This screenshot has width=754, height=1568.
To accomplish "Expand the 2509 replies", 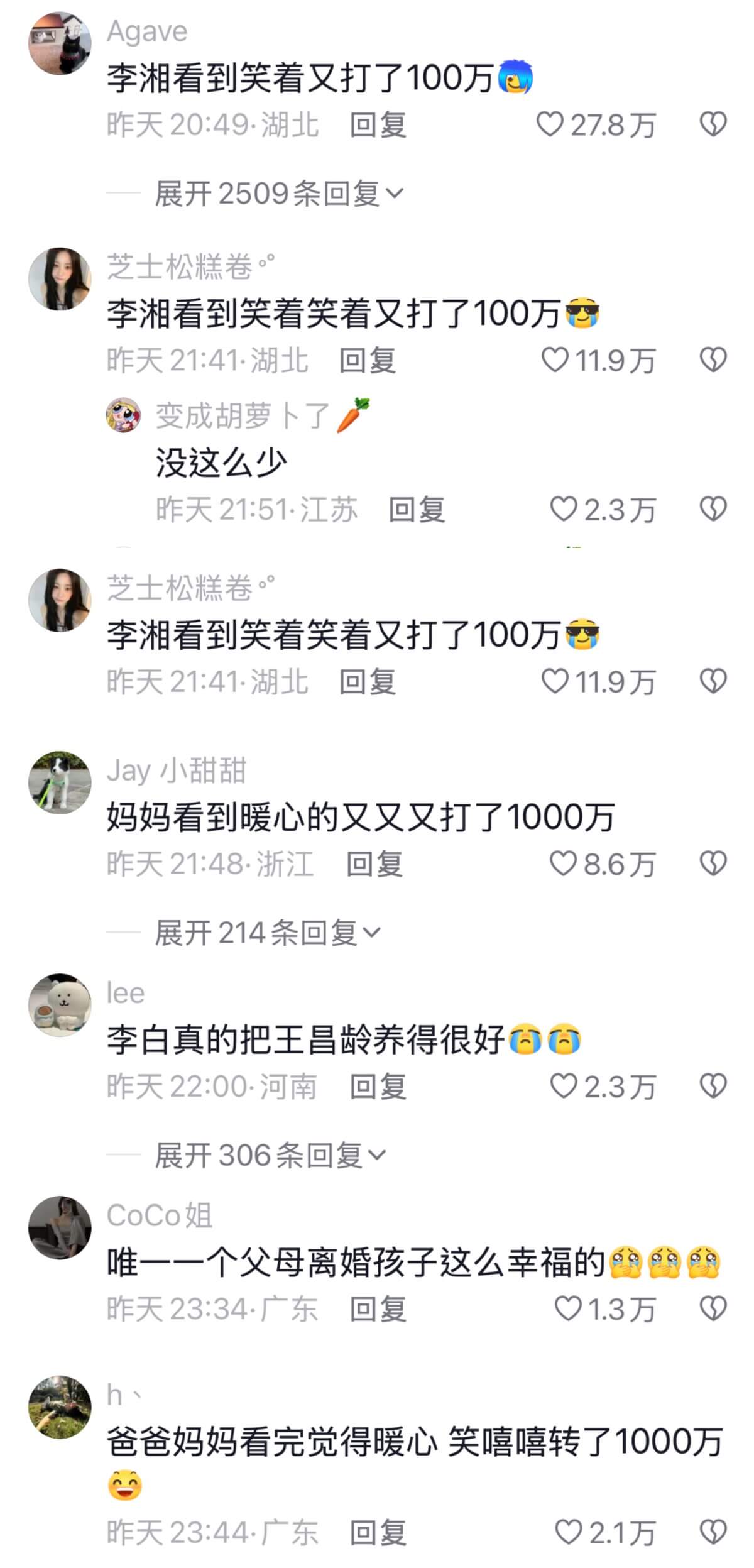I will 279,193.
